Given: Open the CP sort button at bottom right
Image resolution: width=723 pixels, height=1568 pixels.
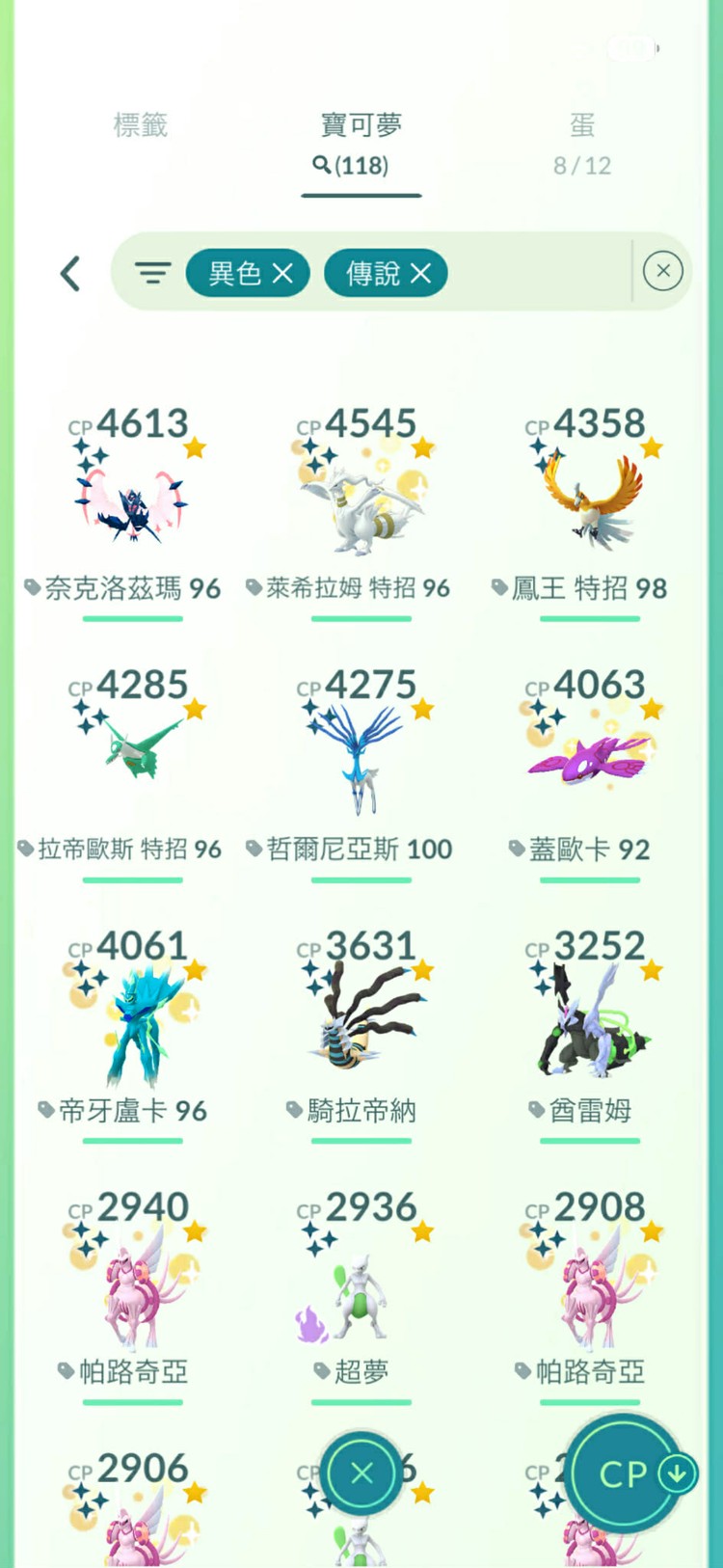Looking at the screenshot, I should click(x=625, y=1473).
